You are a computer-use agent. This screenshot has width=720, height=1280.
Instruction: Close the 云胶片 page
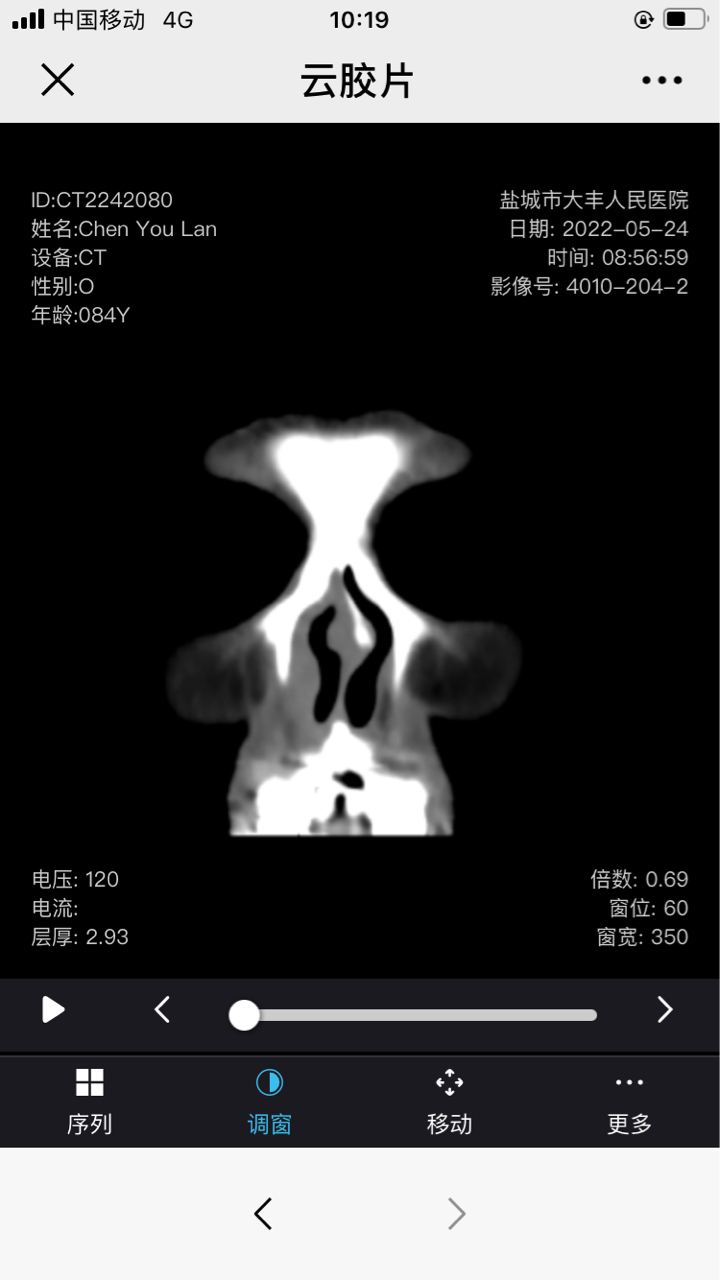57,80
